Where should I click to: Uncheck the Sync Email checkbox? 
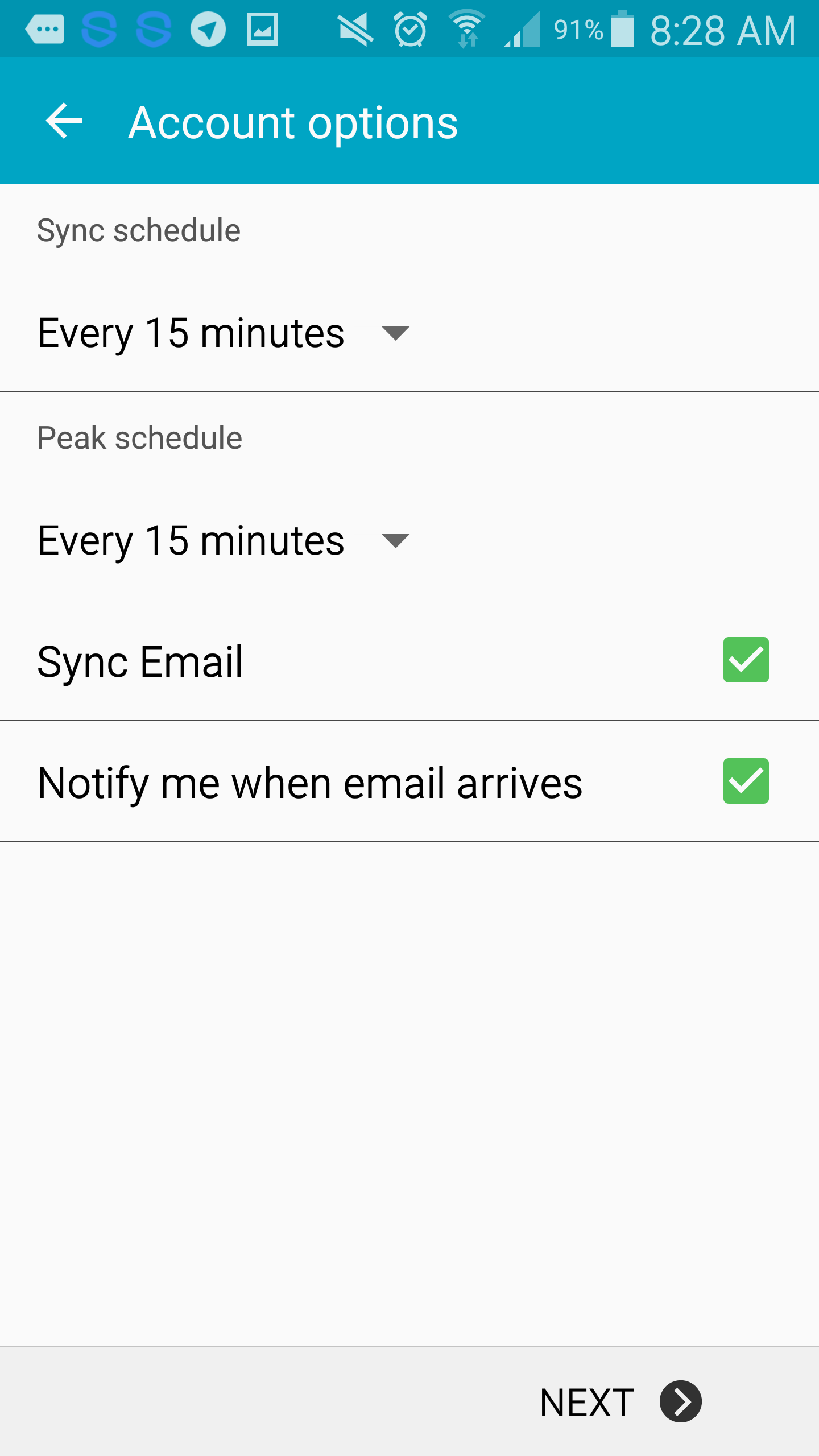click(x=746, y=660)
